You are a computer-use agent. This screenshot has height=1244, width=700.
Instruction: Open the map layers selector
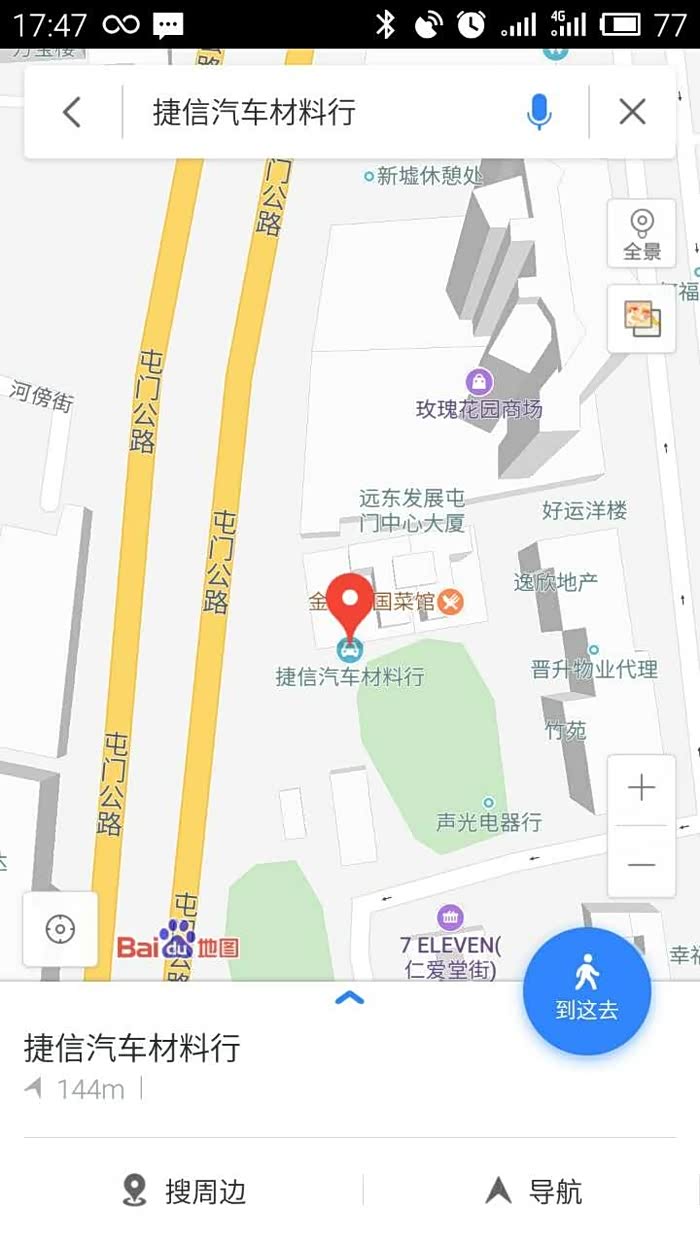(x=641, y=318)
